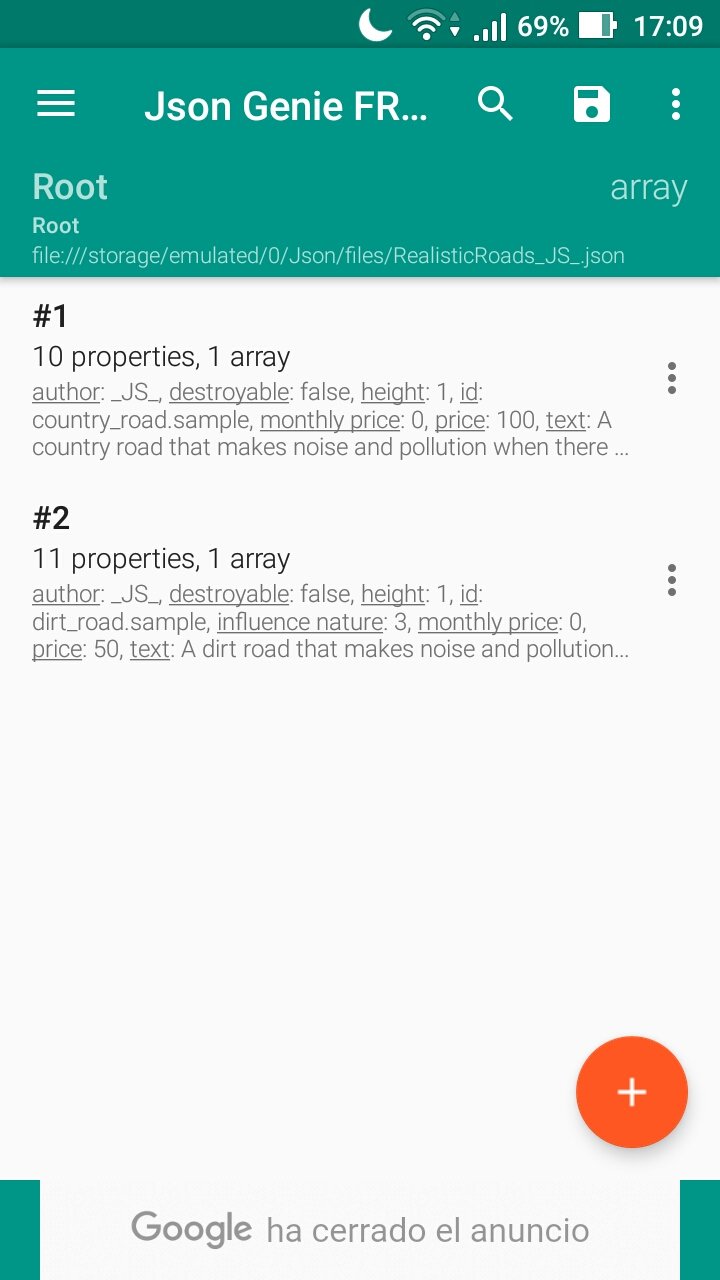Add a new element with the plus button

[x=632, y=1092]
